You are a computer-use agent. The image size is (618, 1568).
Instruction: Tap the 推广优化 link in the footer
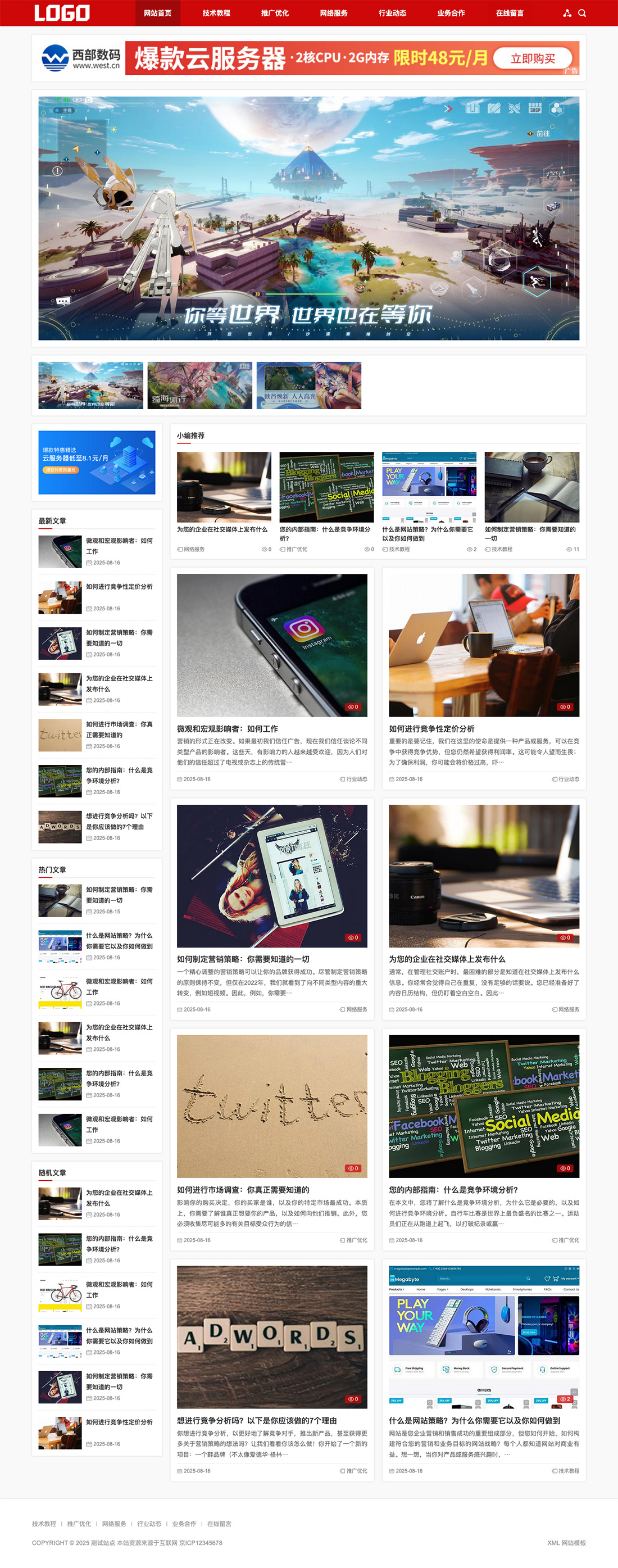pyautogui.click(x=79, y=1524)
